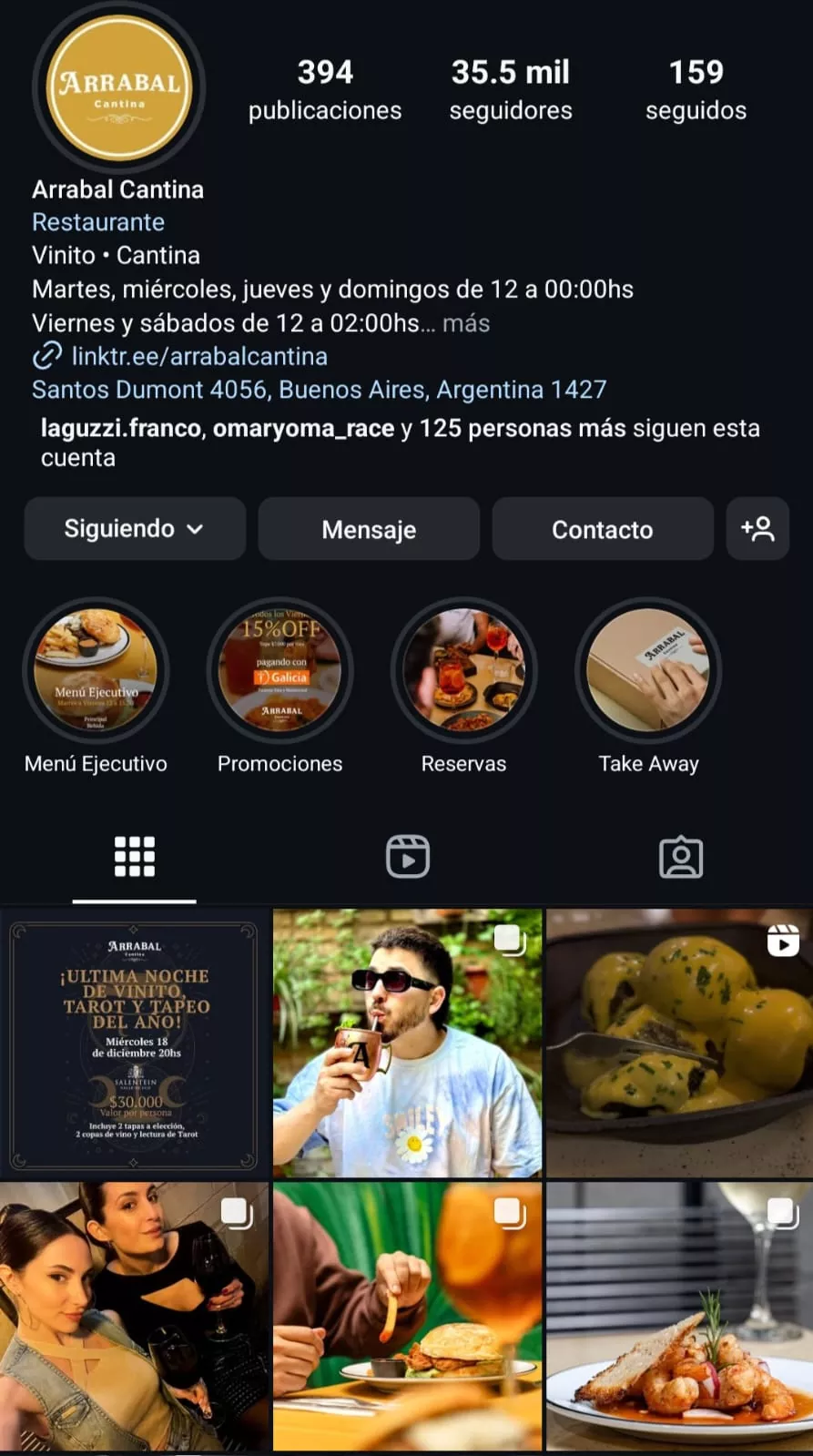Select the posts grid tab
813x1456 pixels.
[x=135, y=857]
